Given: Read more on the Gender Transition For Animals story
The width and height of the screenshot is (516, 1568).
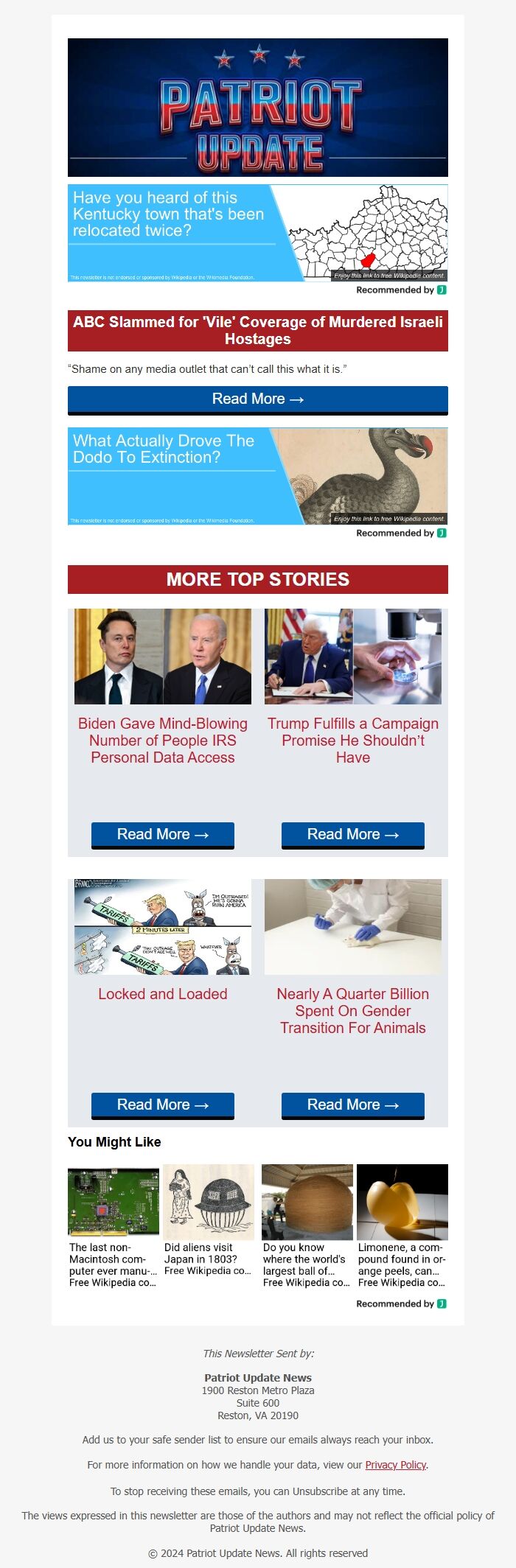Looking at the screenshot, I should [352, 1105].
